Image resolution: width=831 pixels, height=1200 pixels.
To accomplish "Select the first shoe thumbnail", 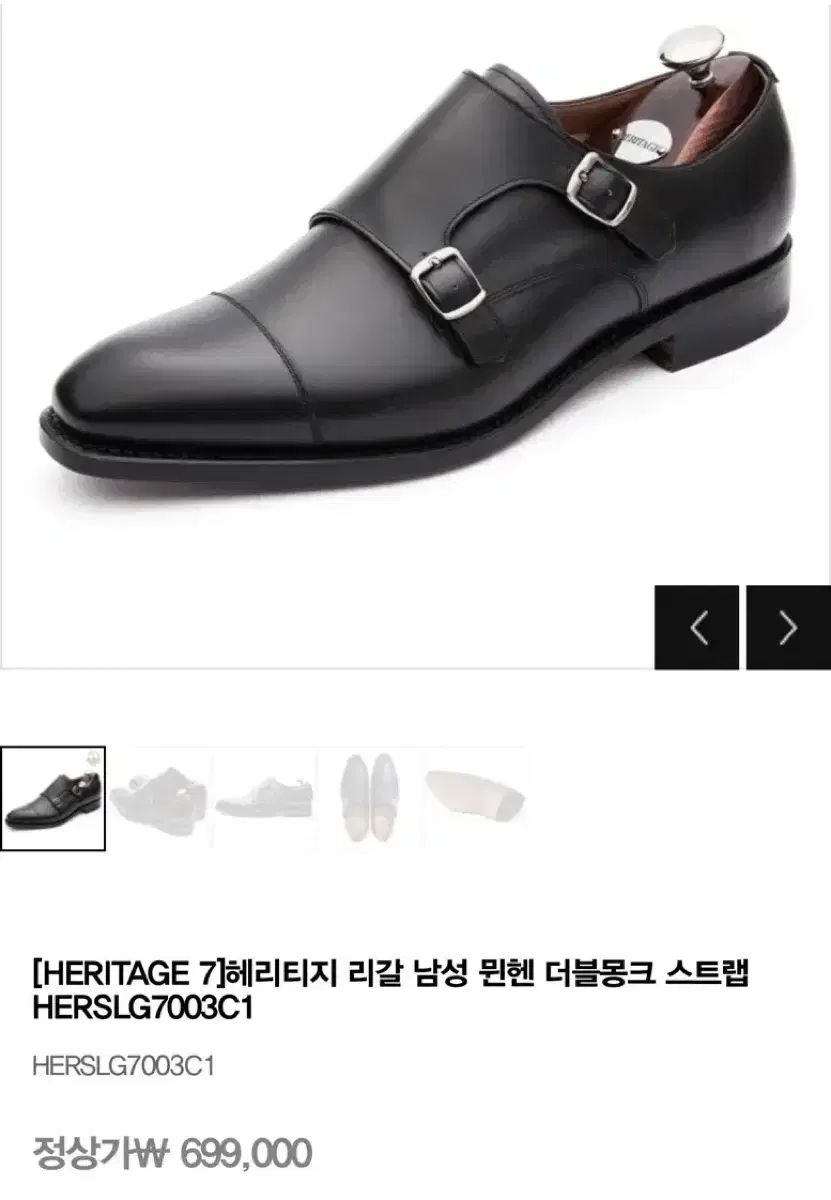I will 53,798.
